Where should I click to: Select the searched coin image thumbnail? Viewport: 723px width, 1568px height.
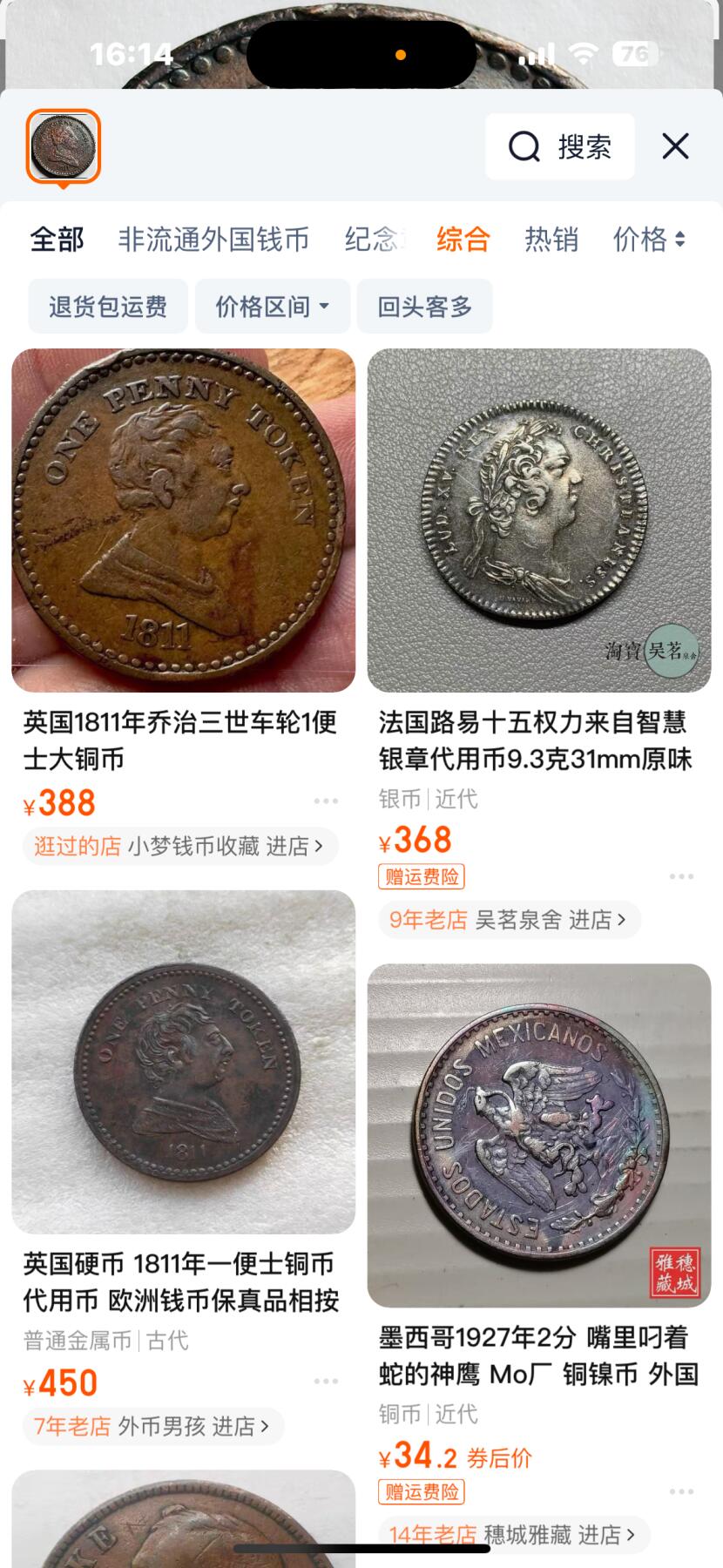tap(64, 146)
